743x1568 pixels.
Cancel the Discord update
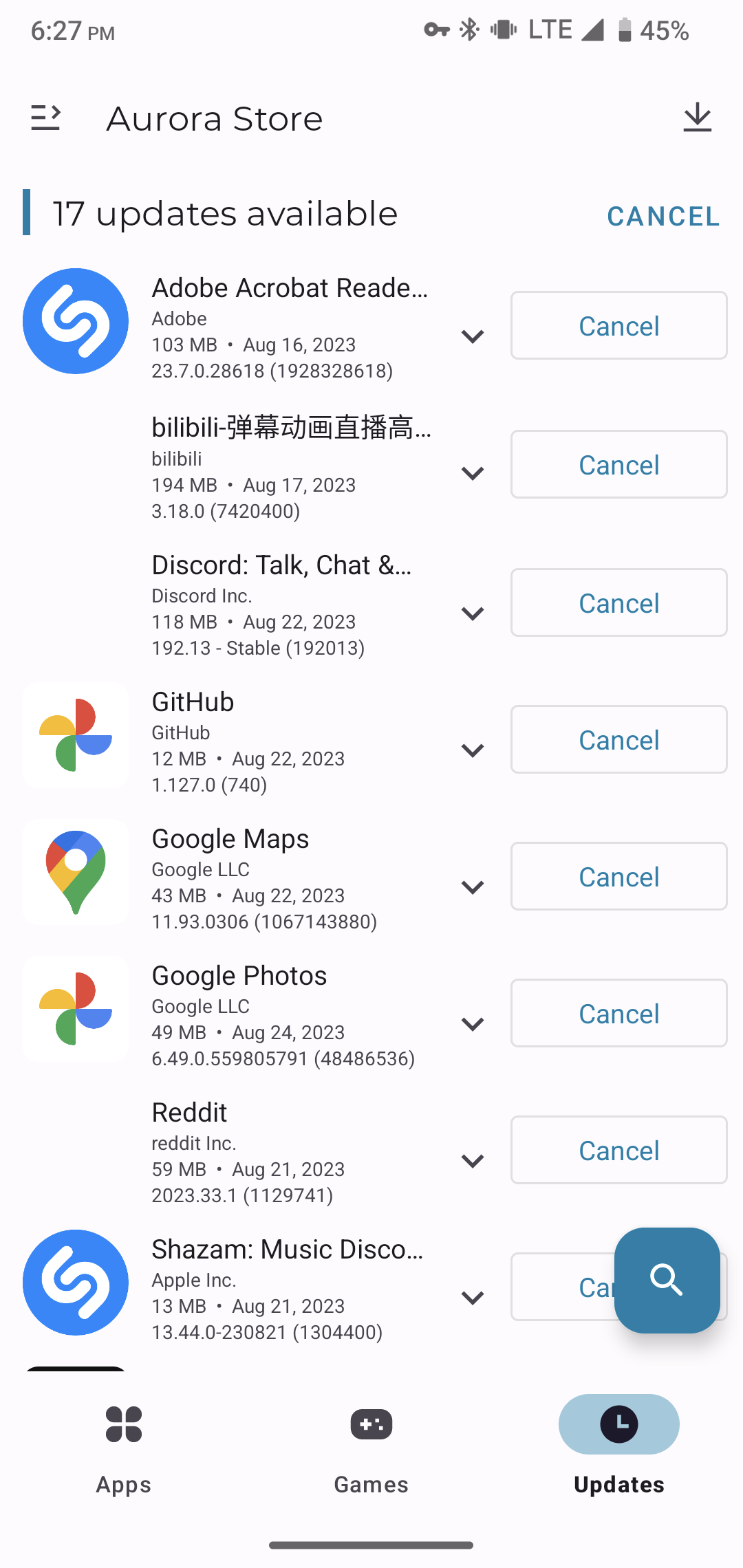[618, 602]
